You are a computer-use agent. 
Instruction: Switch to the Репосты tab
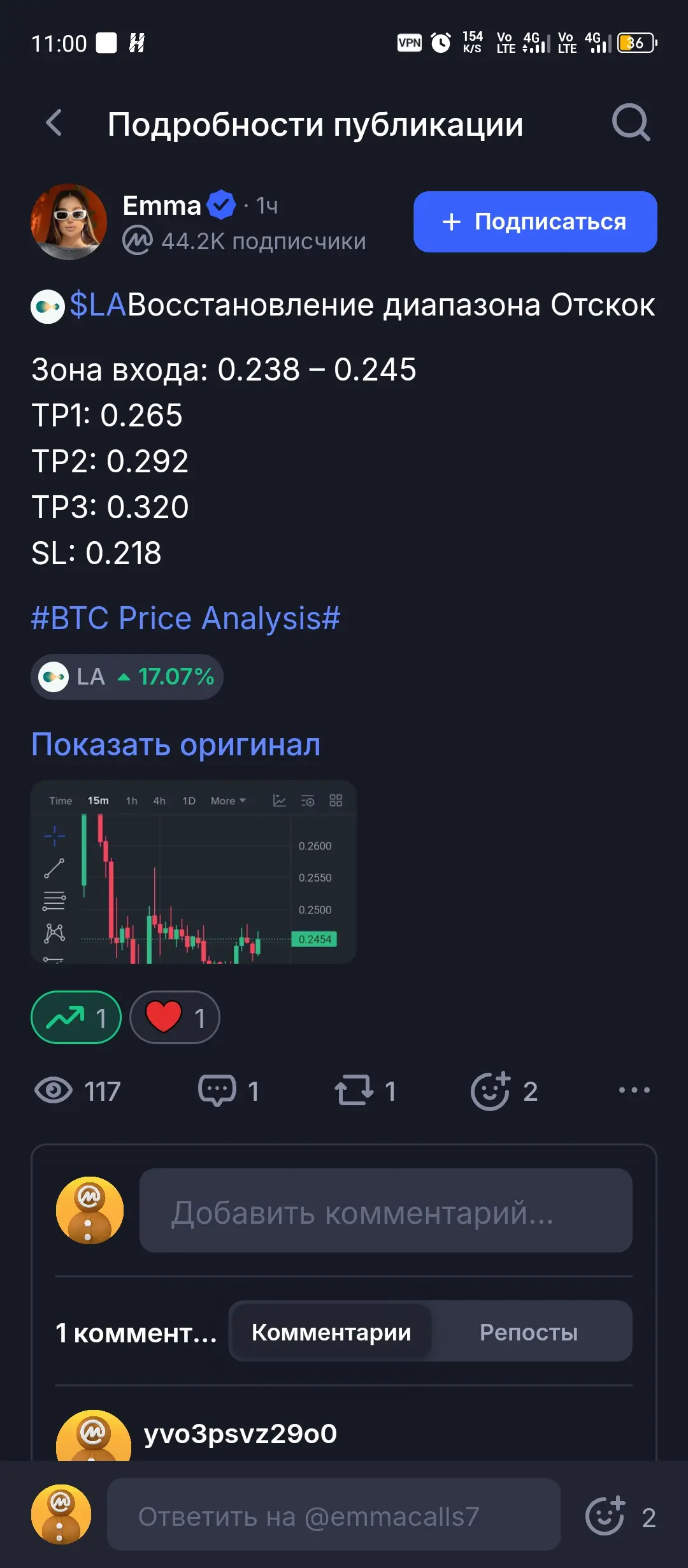click(529, 1332)
